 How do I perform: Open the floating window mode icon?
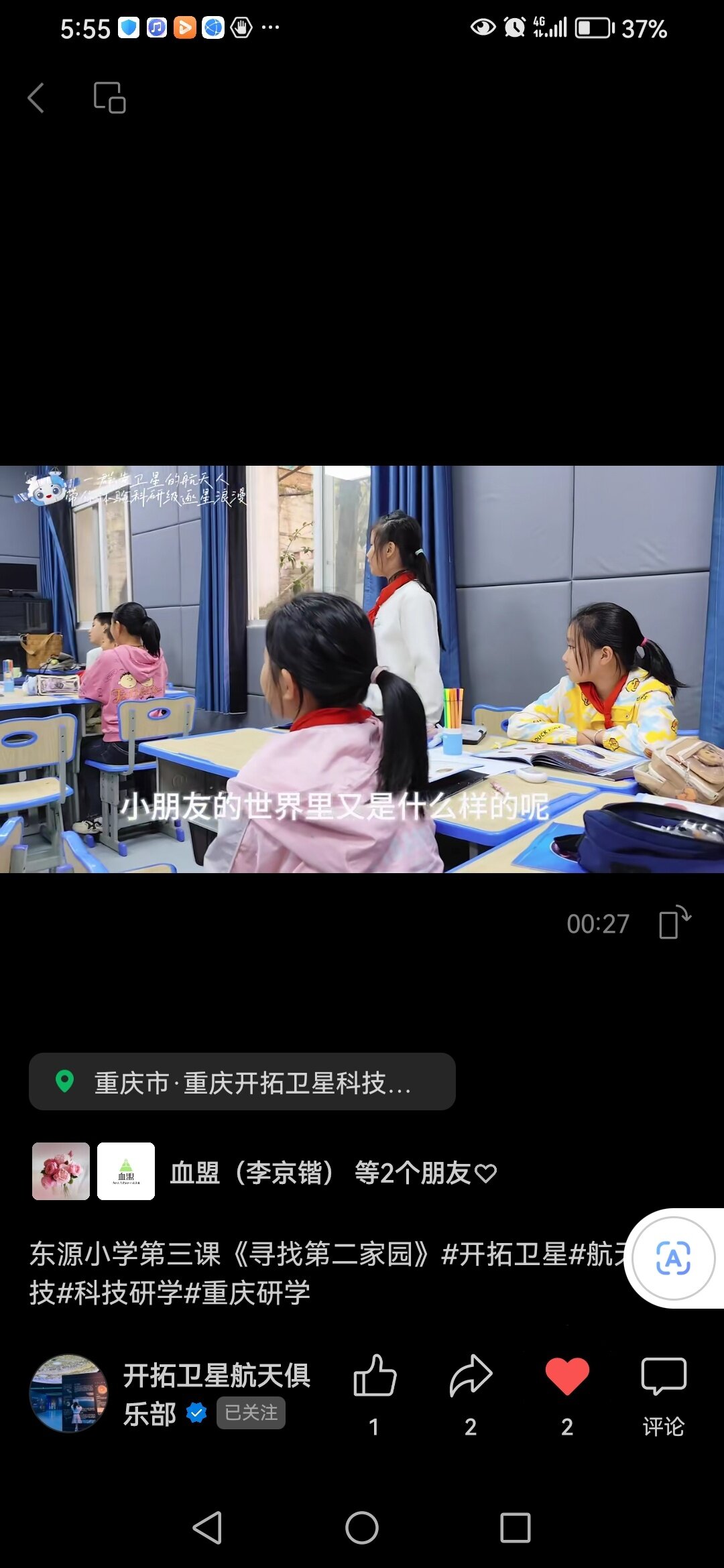(110, 98)
